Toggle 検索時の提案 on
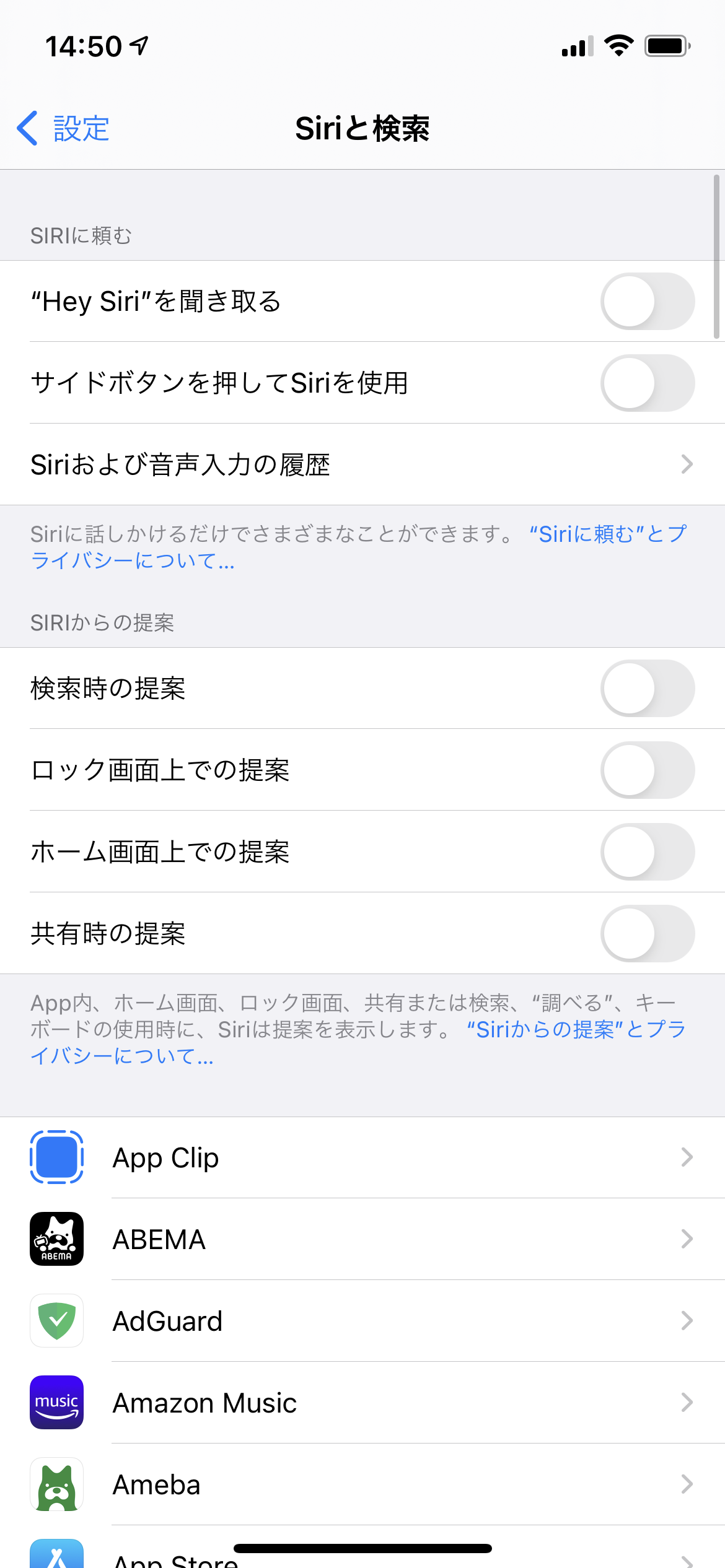The width and height of the screenshot is (725, 1568). click(x=647, y=689)
